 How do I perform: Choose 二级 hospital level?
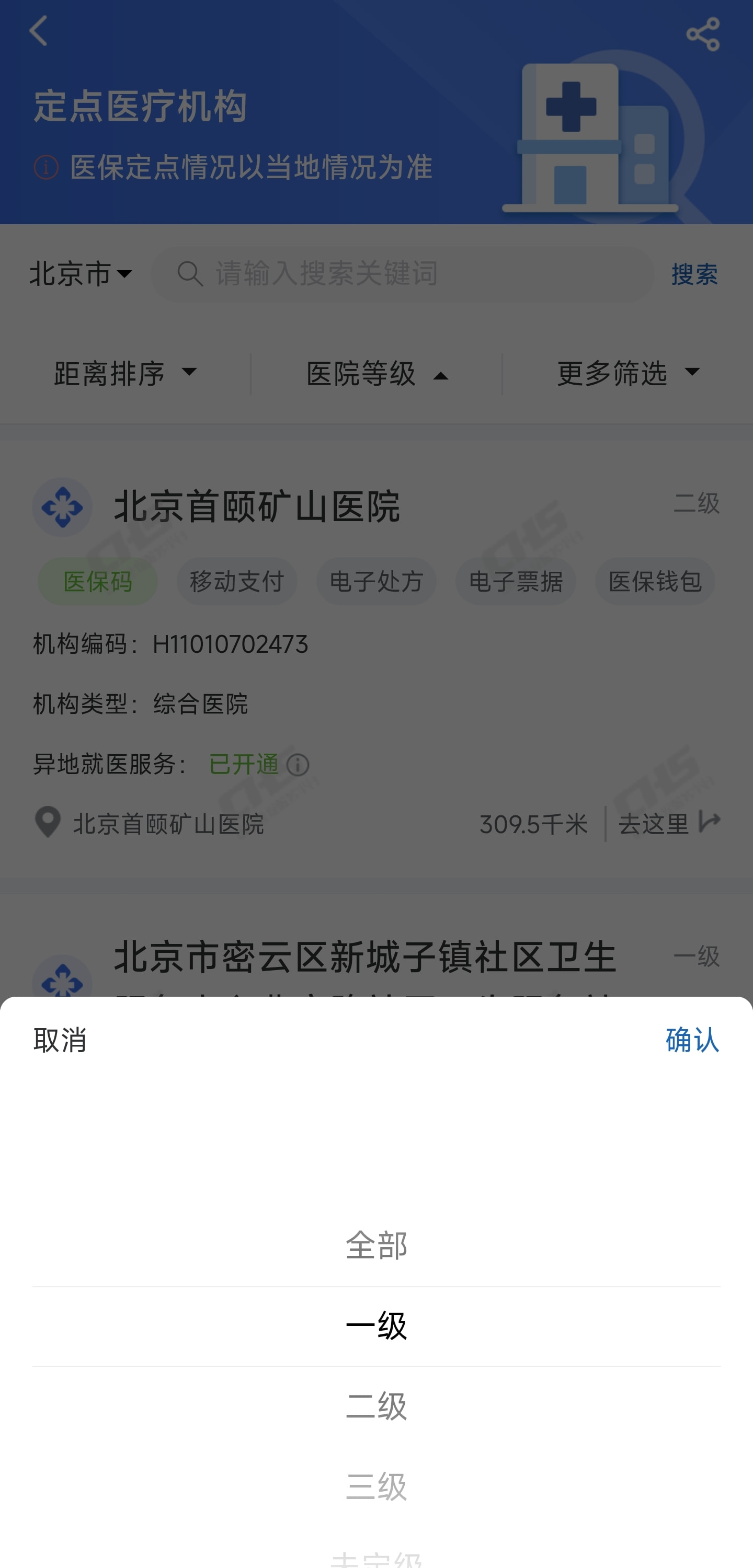click(x=376, y=1406)
